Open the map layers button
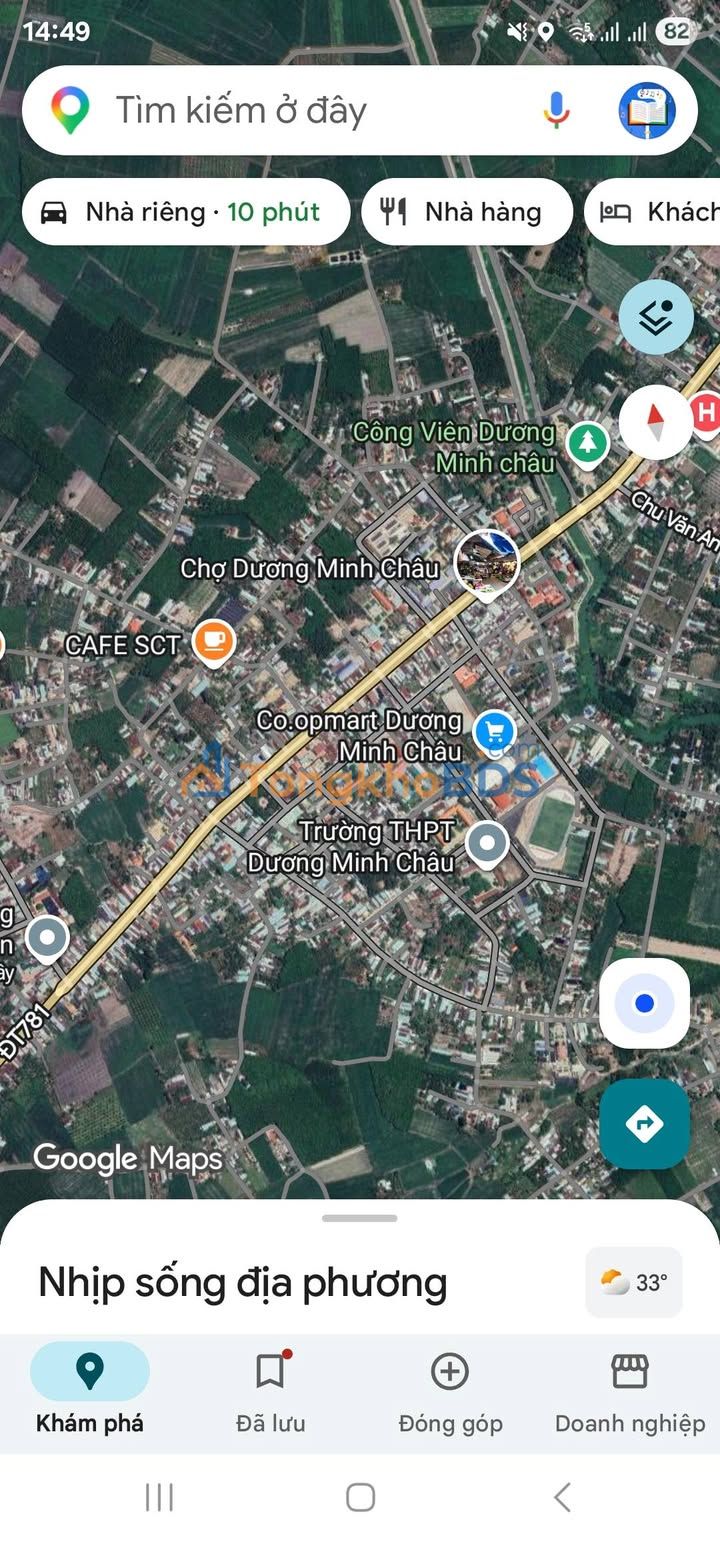The height and width of the screenshot is (1544, 720). pyautogui.click(x=656, y=318)
